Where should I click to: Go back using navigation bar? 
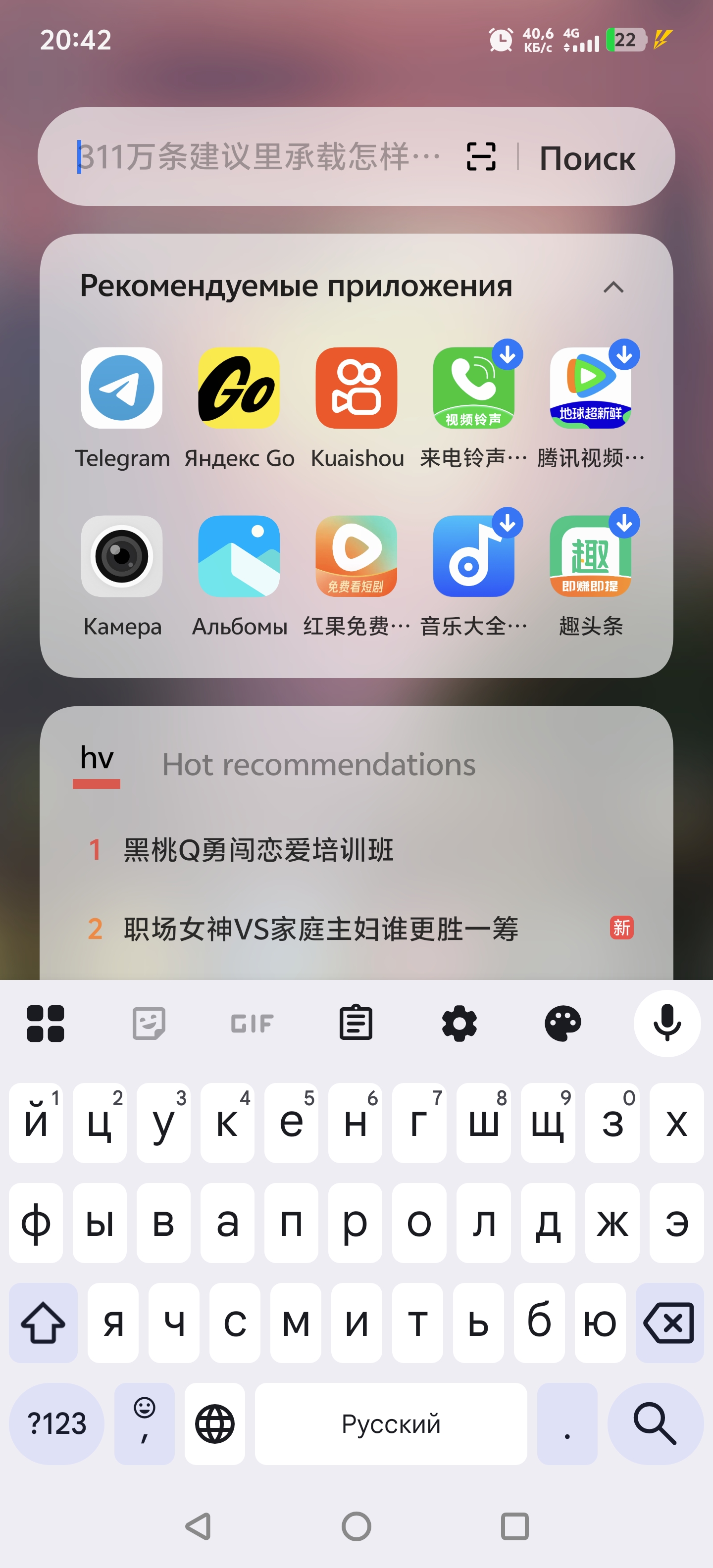199,1526
